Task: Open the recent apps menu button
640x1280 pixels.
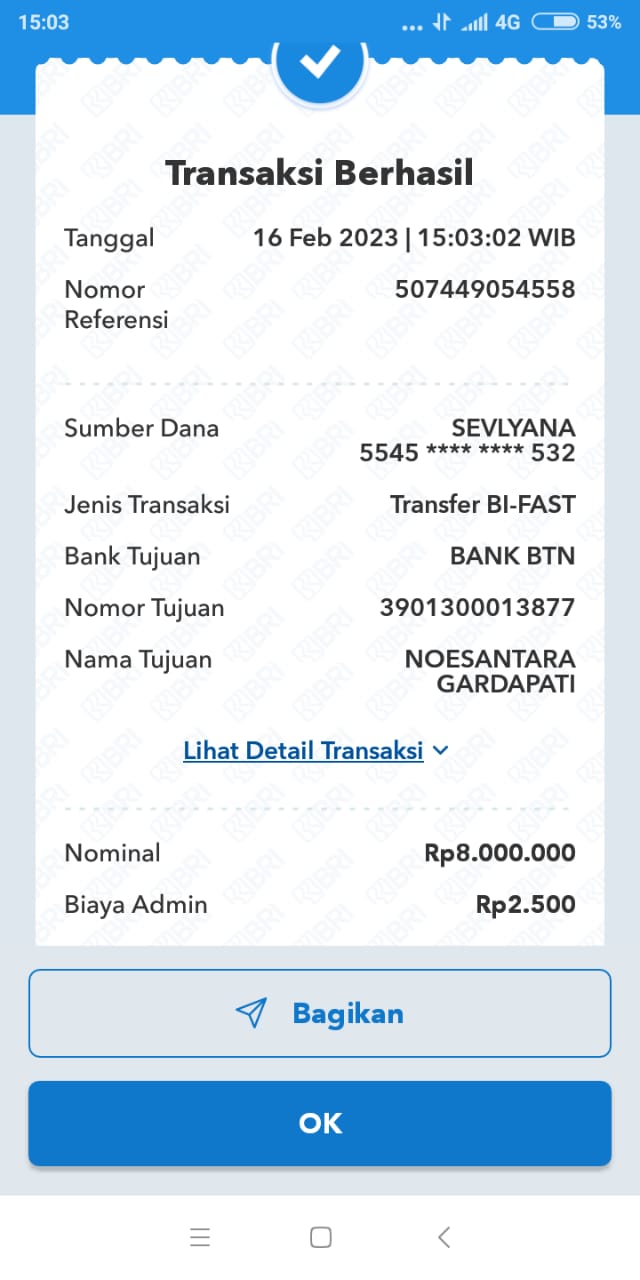Action: click(x=200, y=1237)
